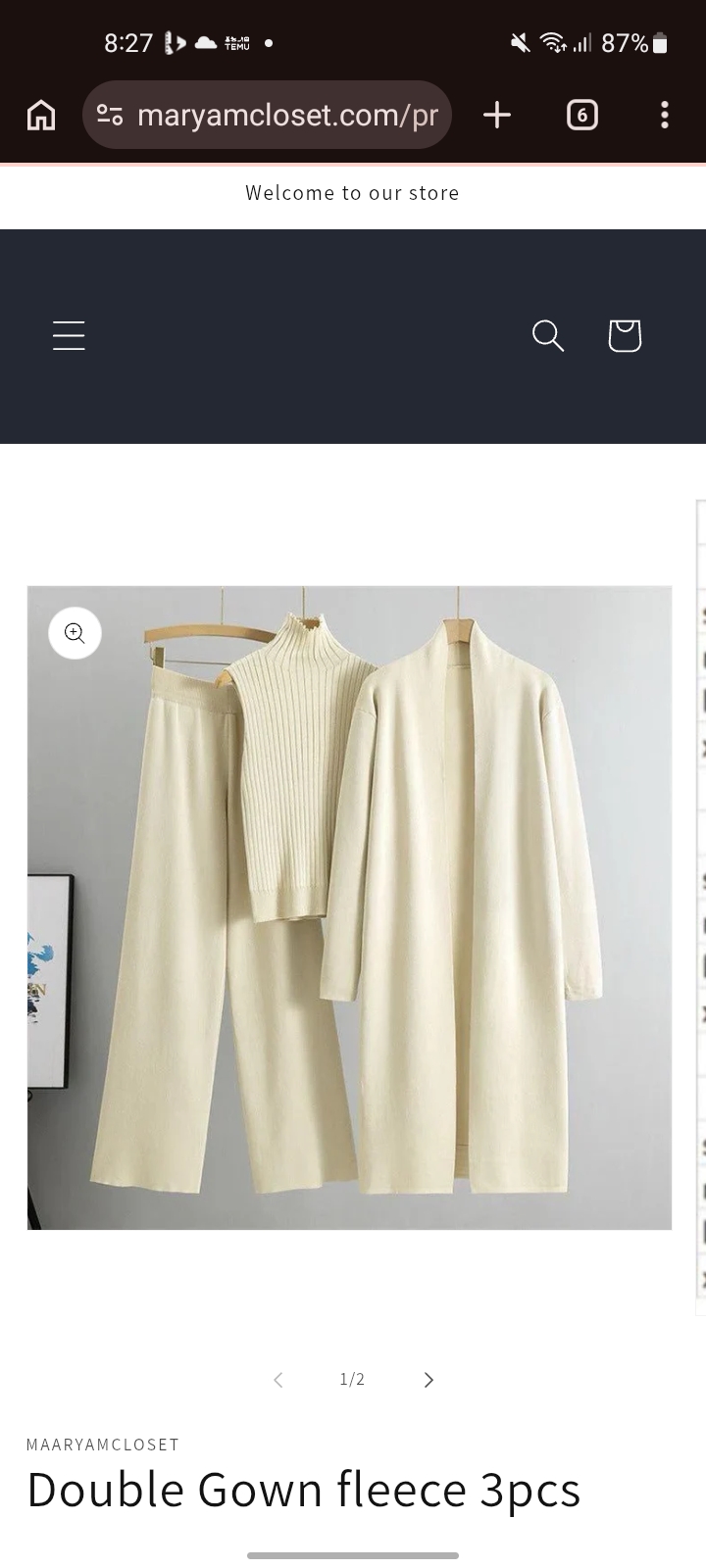Open the store's hamburger menu
Image resolution: width=706 pixels, height=1568 pixels.
point(69,336)
